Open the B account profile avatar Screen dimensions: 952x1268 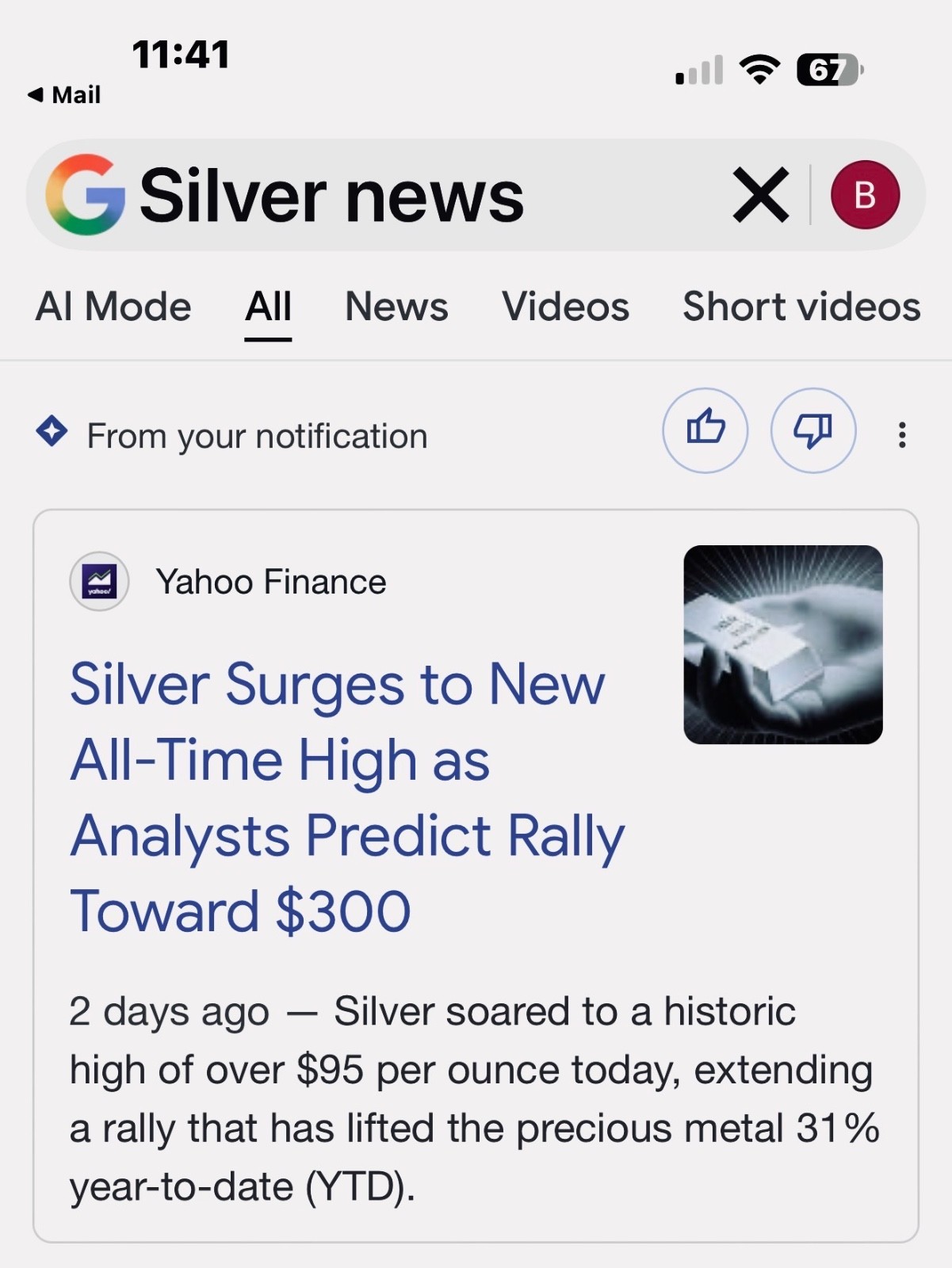tap(865, 195)
